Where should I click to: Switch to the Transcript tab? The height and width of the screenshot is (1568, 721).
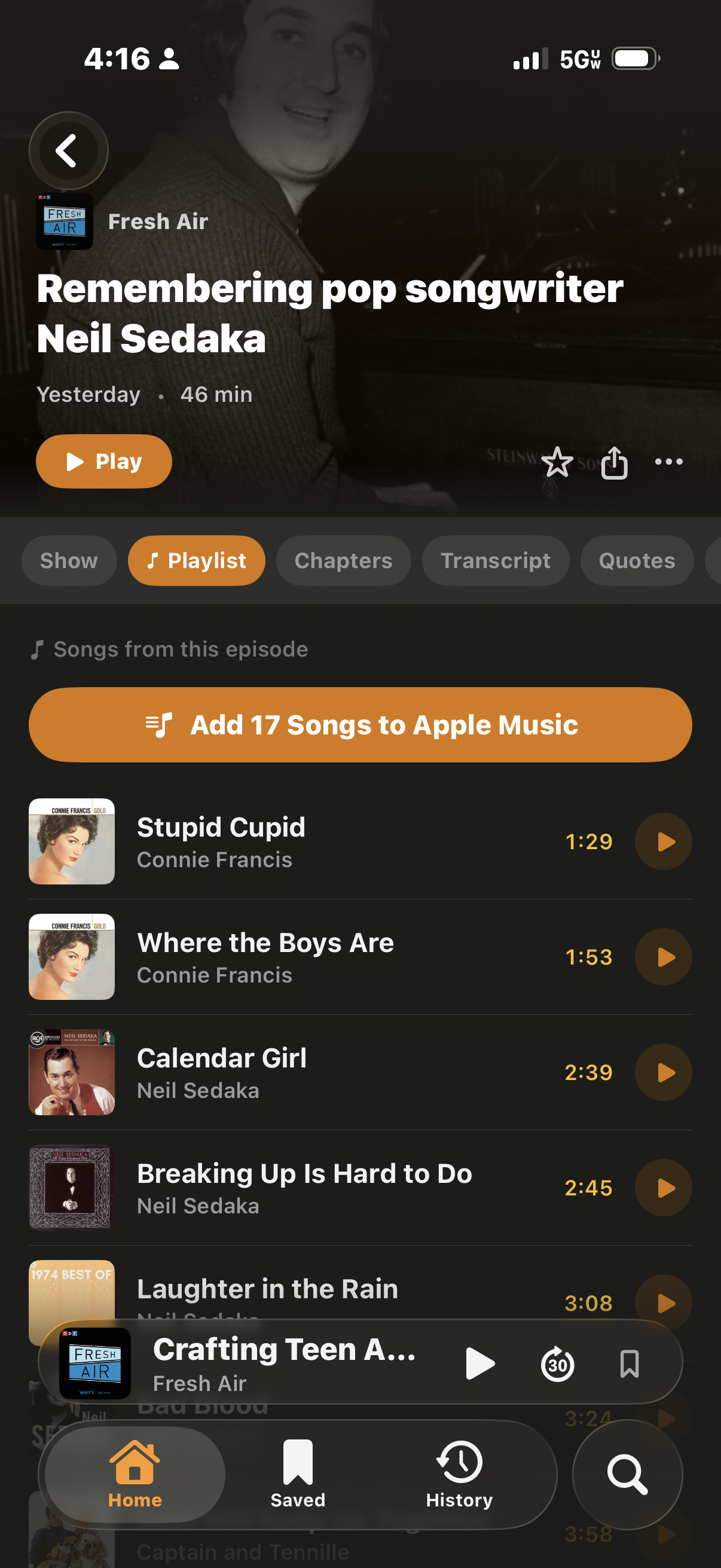pos(495,560)
